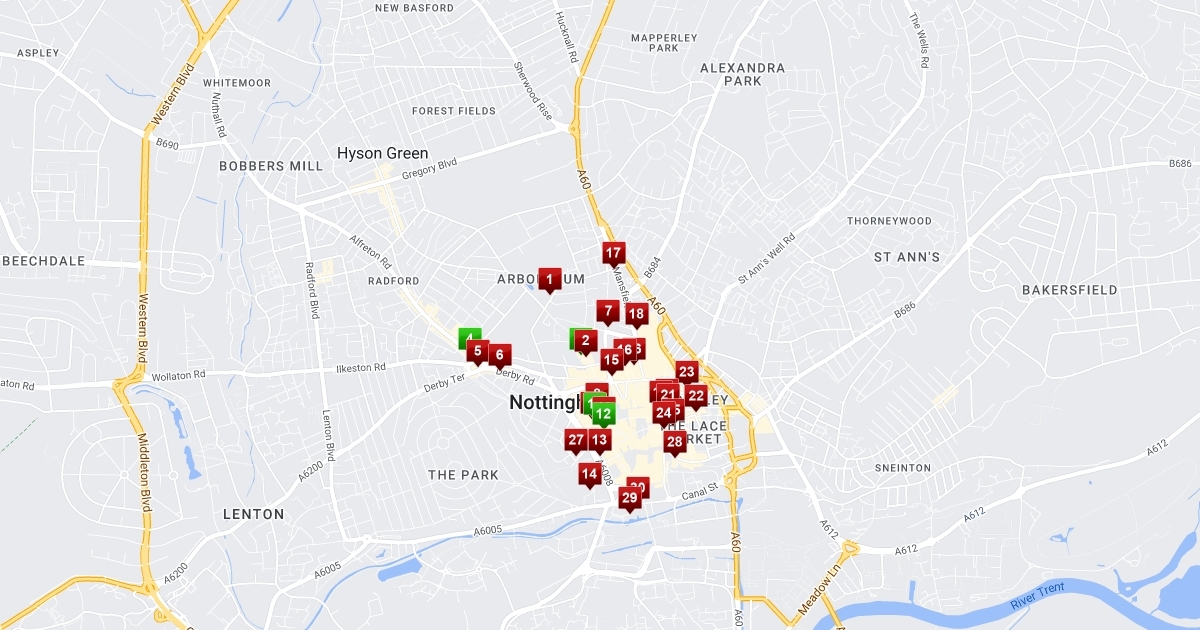Open map pin number 13

click(x=600, y=439)
